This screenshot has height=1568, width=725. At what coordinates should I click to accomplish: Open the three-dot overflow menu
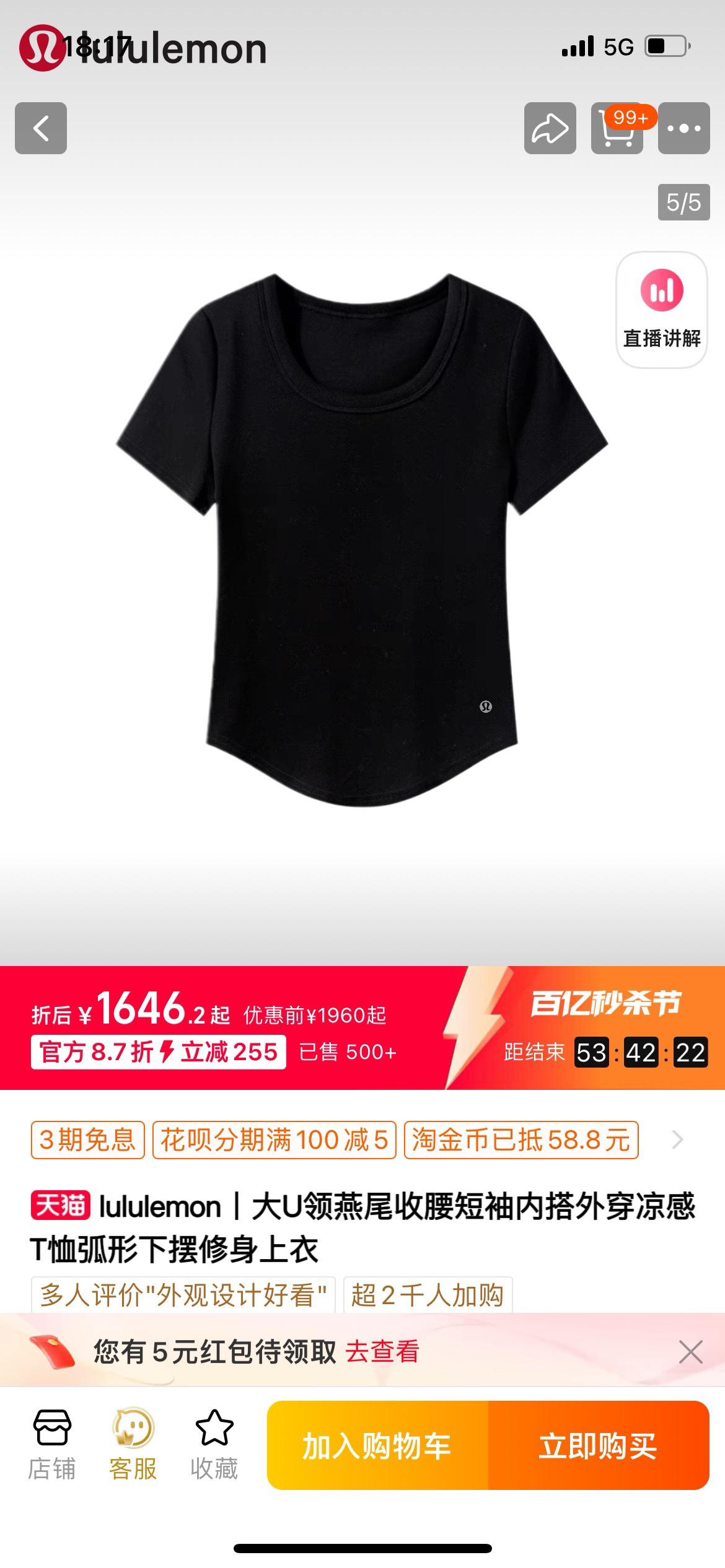(683, 128)
